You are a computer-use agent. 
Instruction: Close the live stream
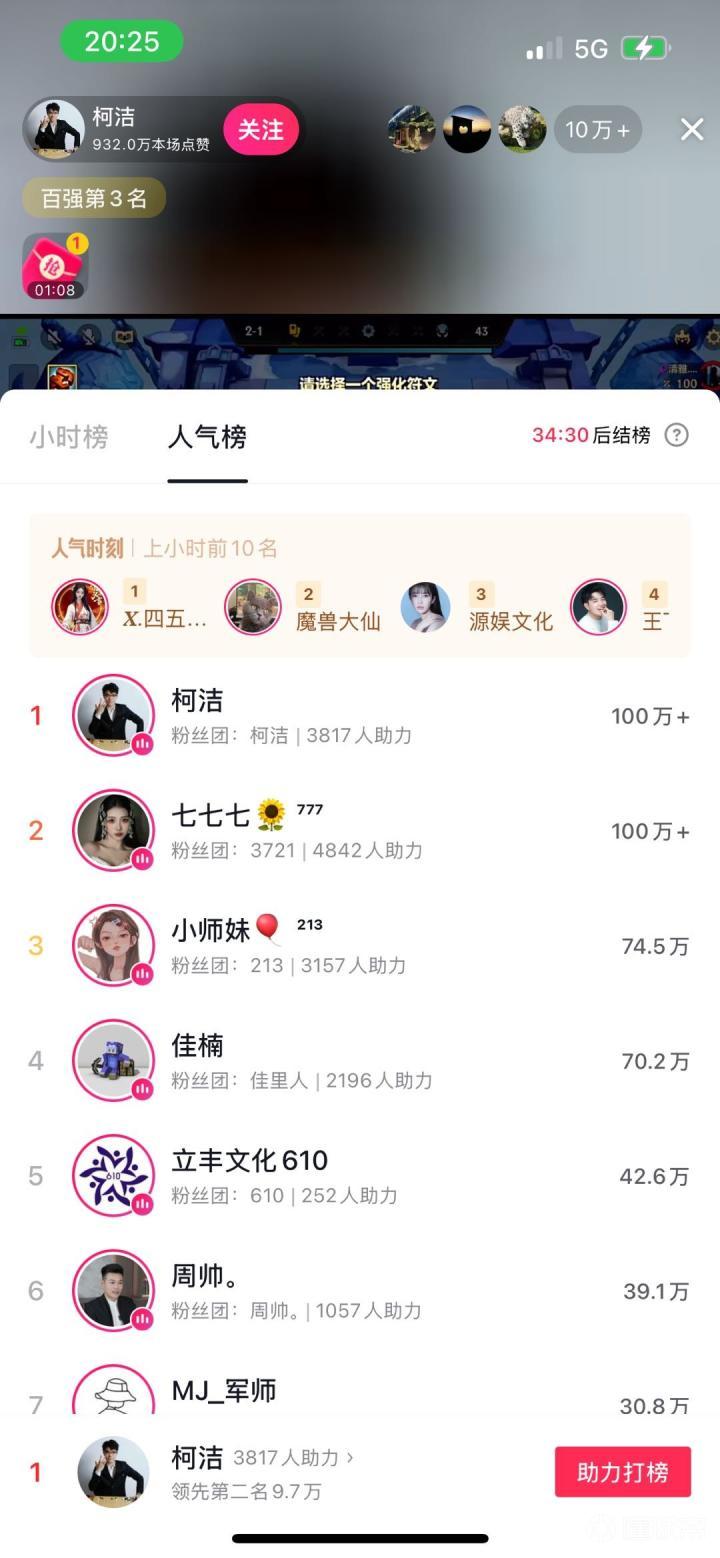click(x=692, y=129)
